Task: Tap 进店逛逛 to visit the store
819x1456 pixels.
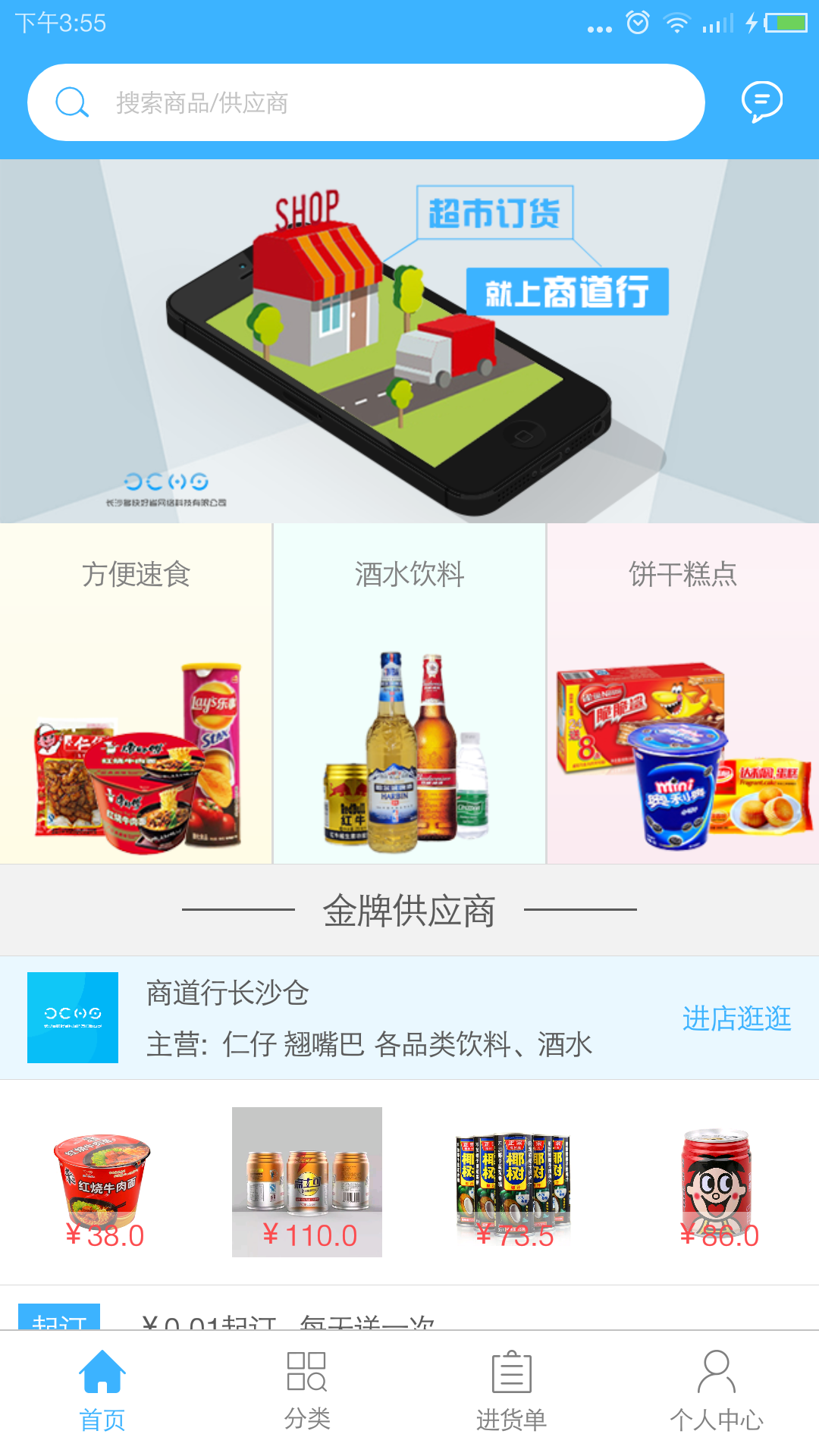Action: (x=736, y=1018)
